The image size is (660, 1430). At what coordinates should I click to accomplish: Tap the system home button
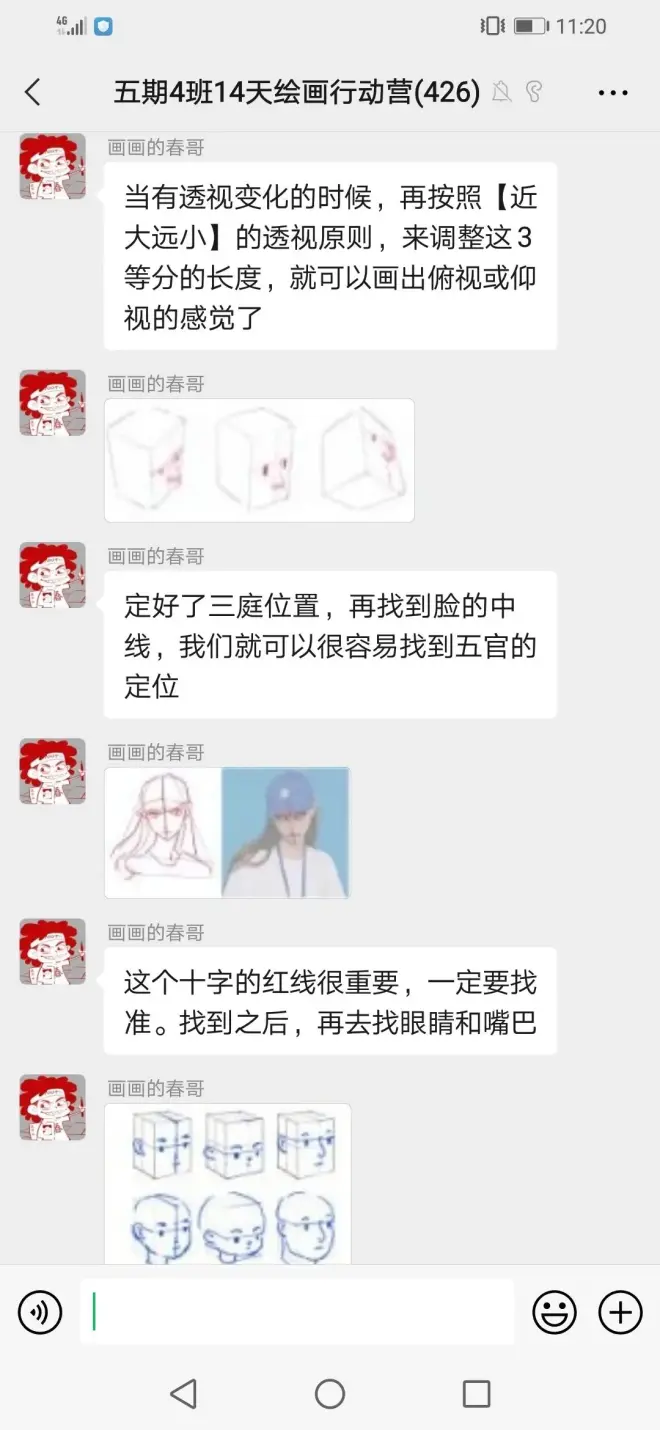pyautogui.click(x=329, y=1394)
